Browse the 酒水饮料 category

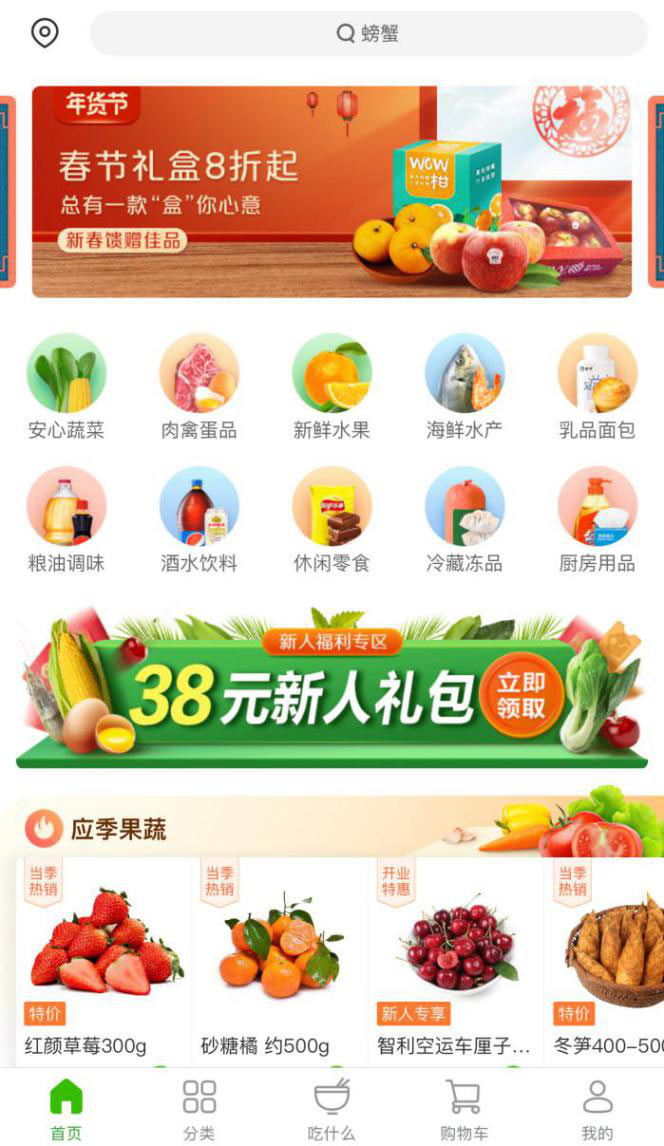pyautogui.click(x=199, y=519)
